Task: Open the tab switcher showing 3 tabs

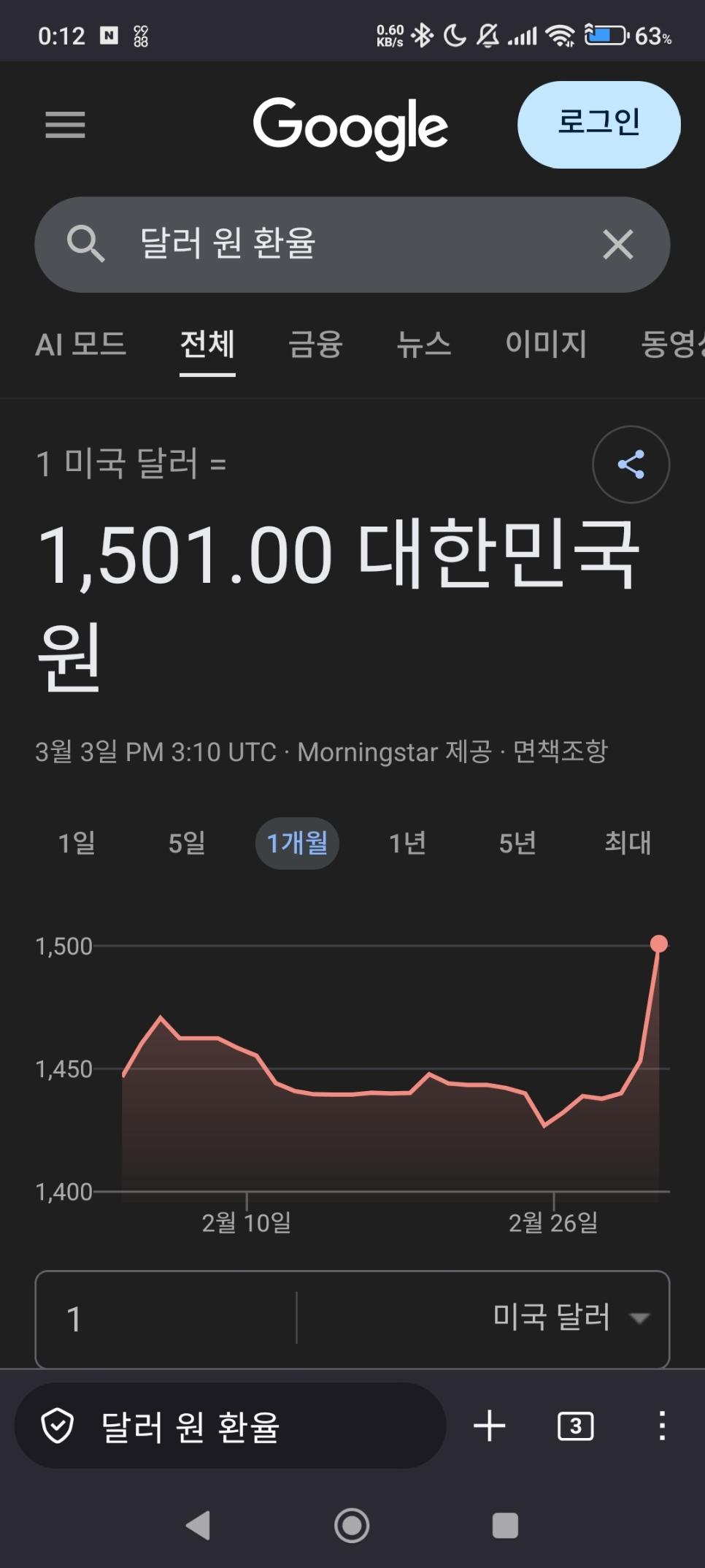Action: [x=575, y=1426]
